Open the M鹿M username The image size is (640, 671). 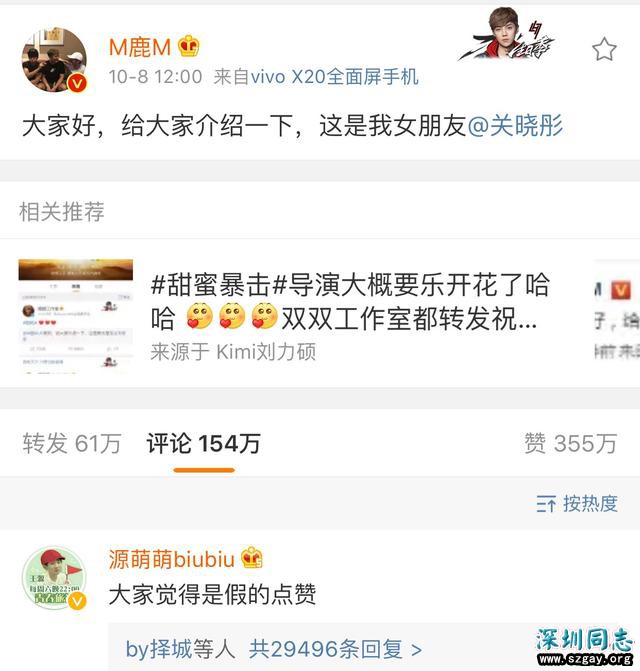click(x=140, y=46)
